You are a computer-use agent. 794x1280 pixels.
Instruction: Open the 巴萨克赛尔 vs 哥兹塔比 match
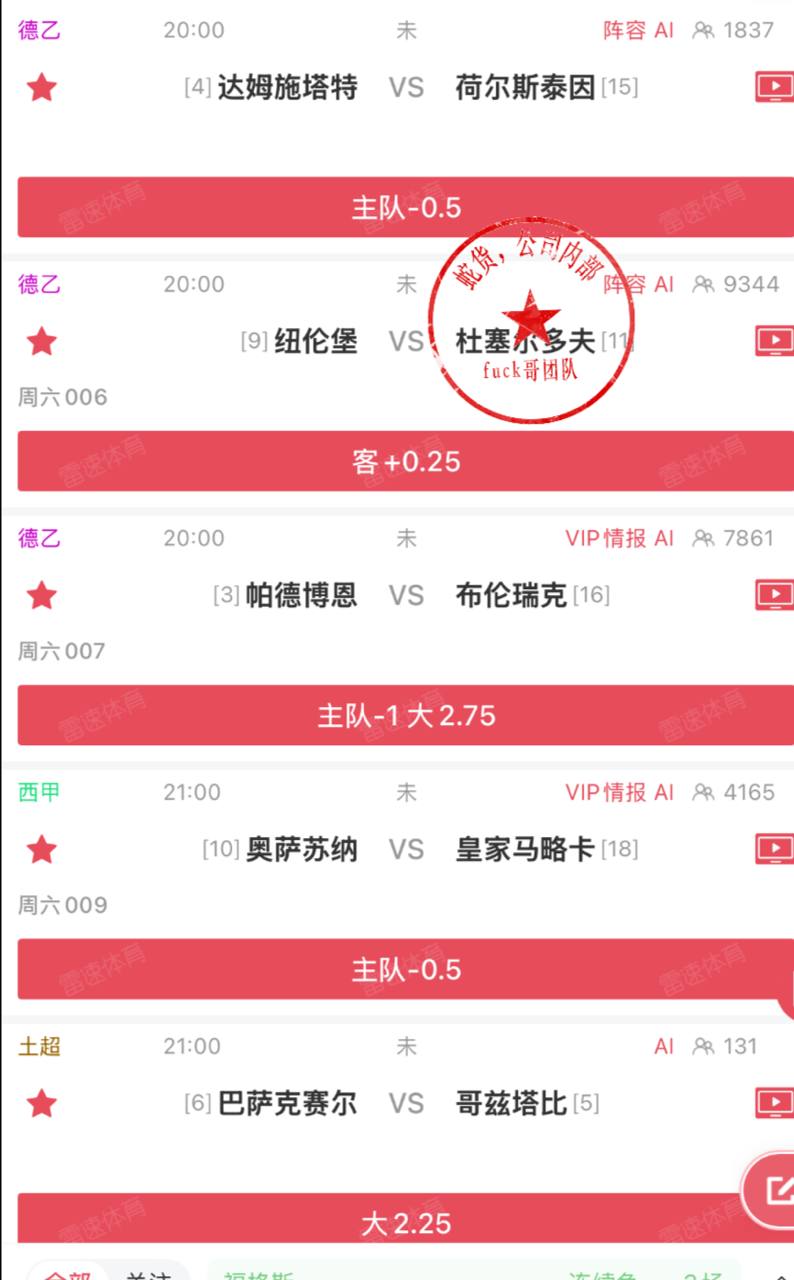(406, 1104)
